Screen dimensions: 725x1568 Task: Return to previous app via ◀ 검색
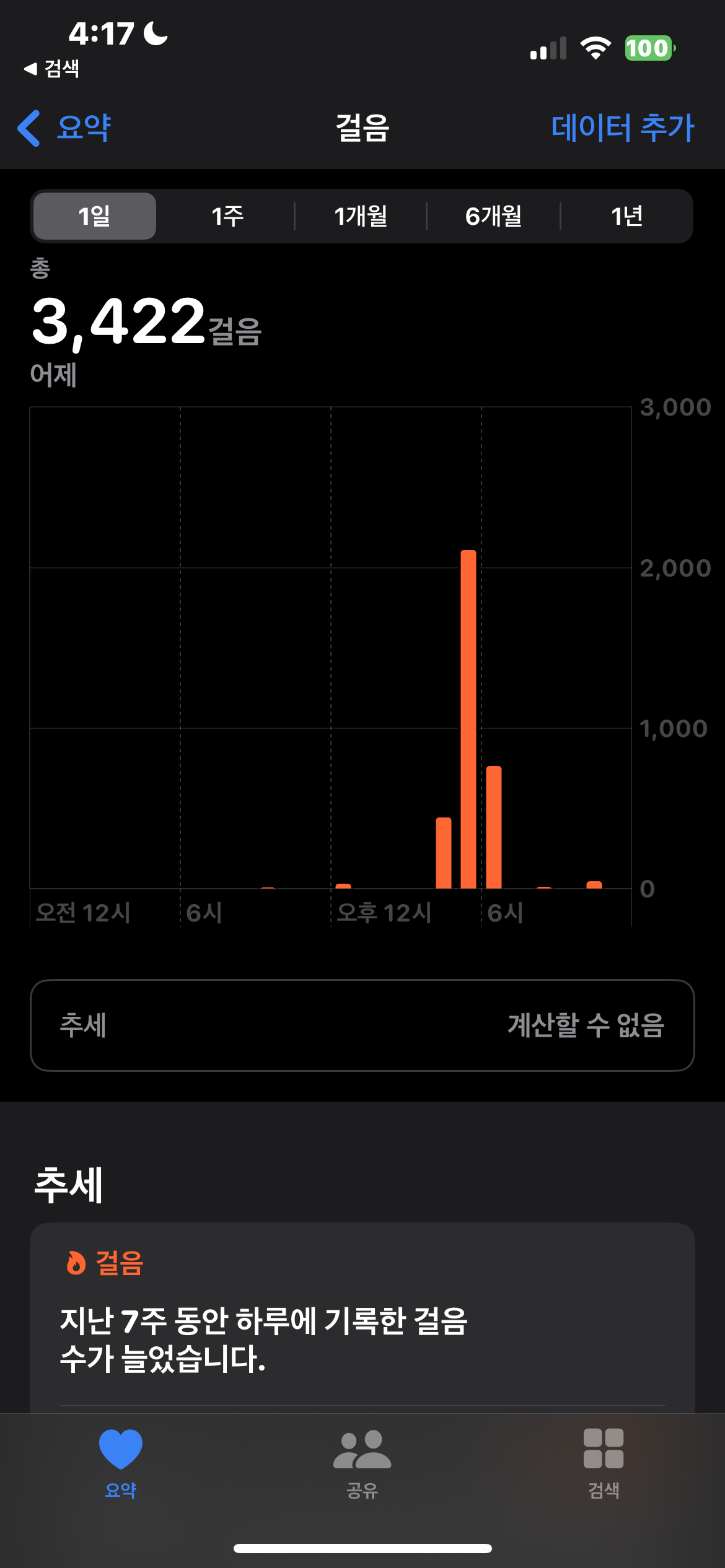click(52, 68)
